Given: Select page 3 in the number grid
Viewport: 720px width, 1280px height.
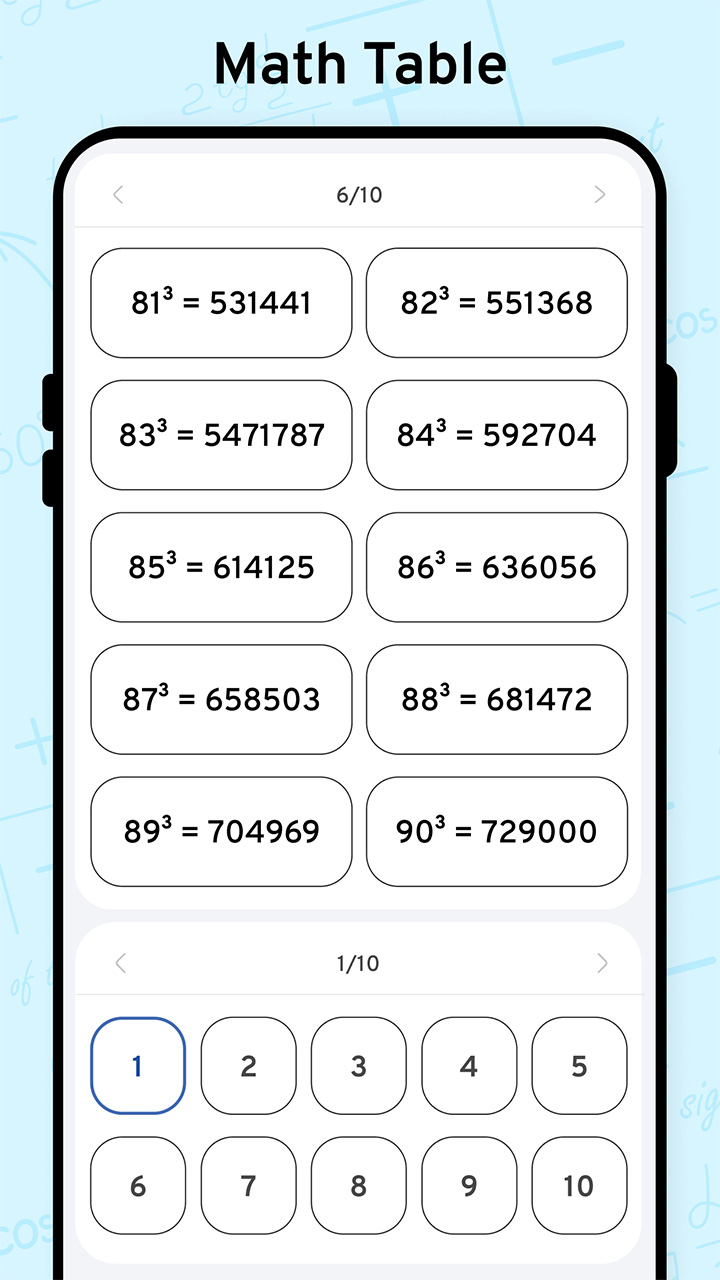Looking at the screenshot, I should pos(359,1066).
